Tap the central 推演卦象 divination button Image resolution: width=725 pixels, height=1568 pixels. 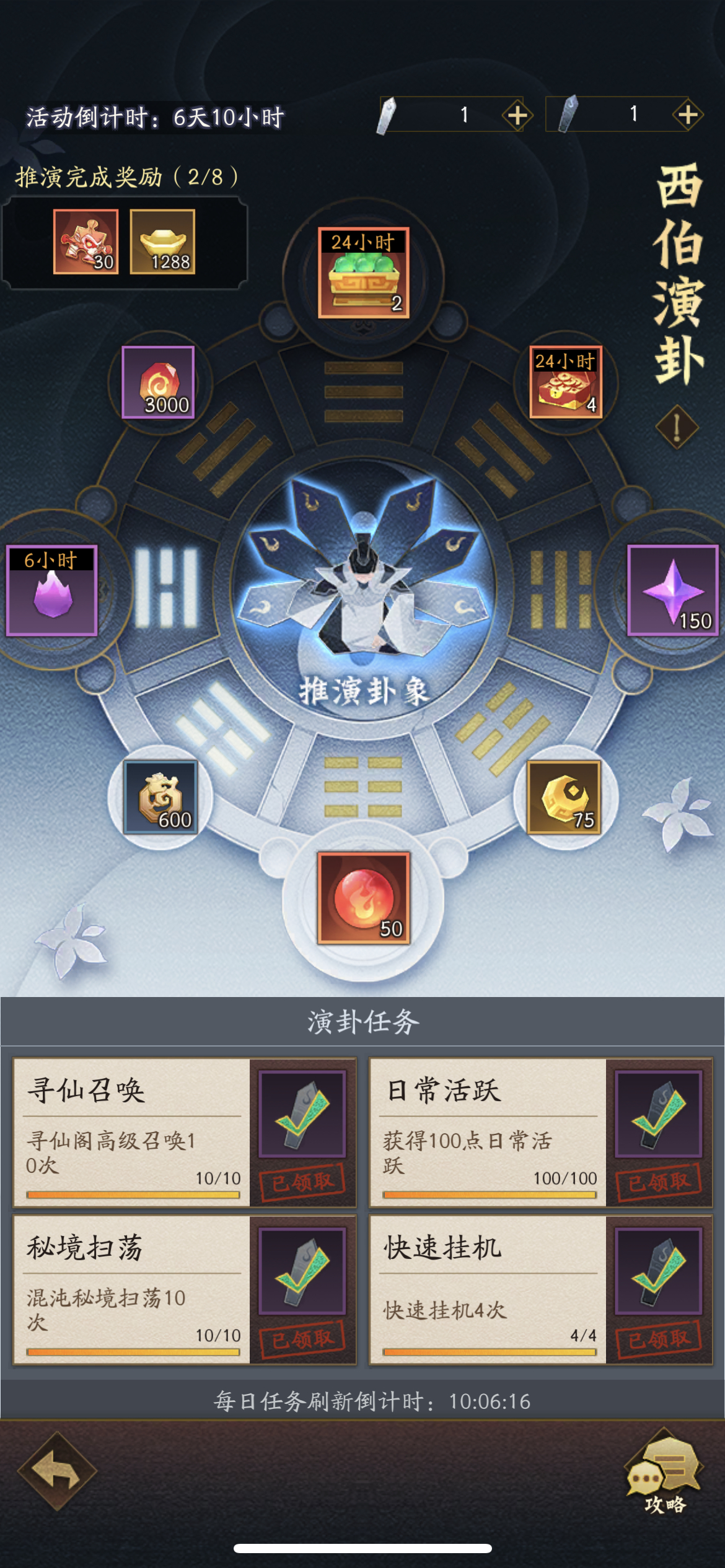pos(363,591)
